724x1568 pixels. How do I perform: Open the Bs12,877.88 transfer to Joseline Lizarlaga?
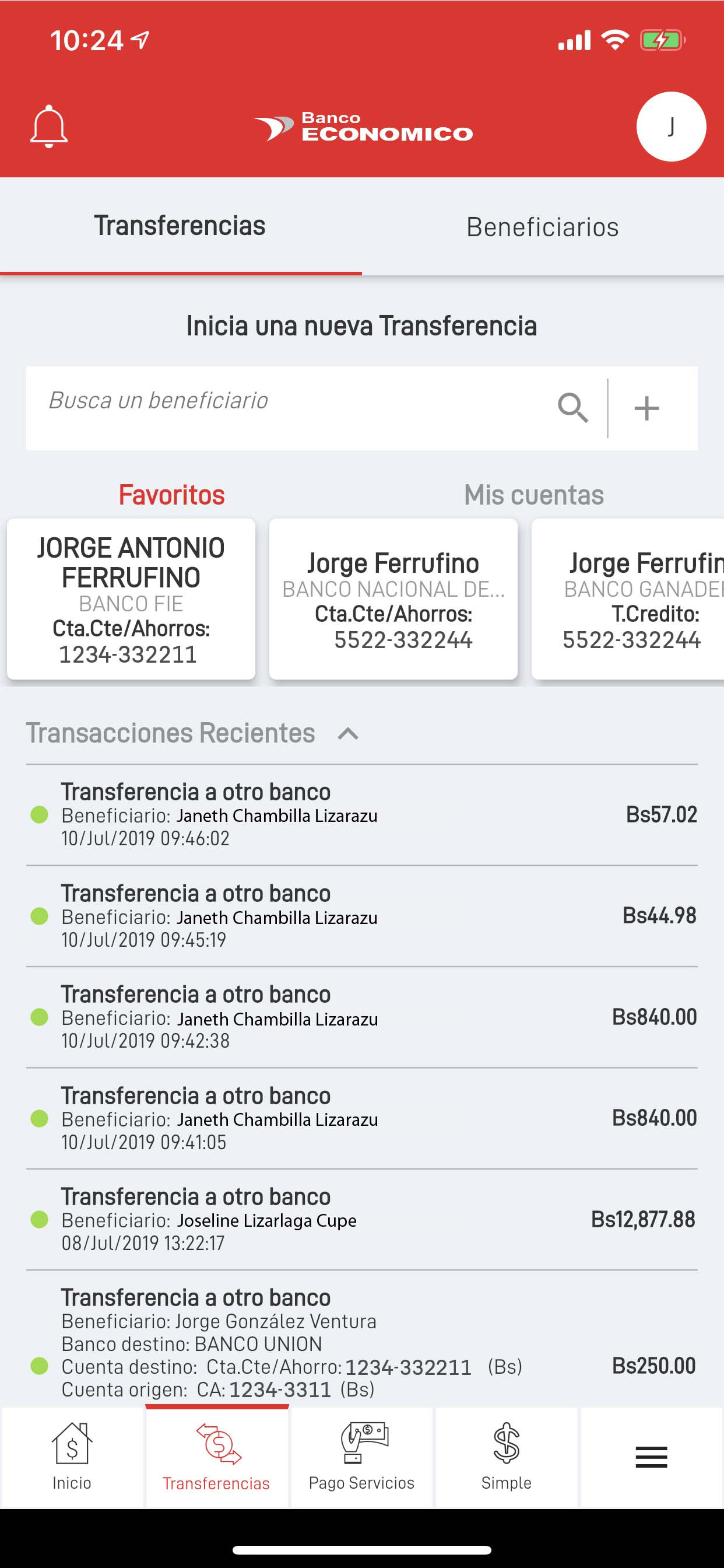click(362, 1219)
